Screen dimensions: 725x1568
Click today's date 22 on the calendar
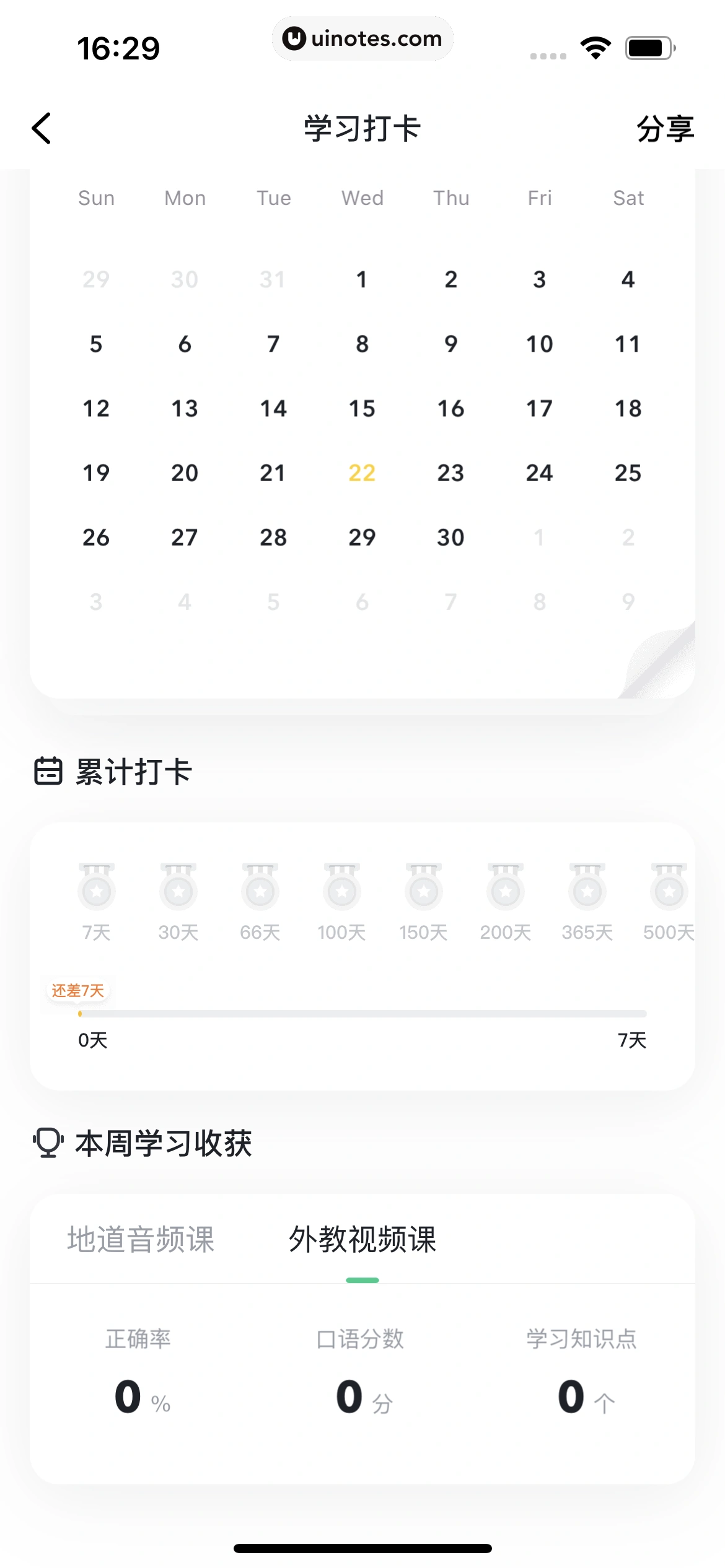pyautogui.click(x=362, y=473)
